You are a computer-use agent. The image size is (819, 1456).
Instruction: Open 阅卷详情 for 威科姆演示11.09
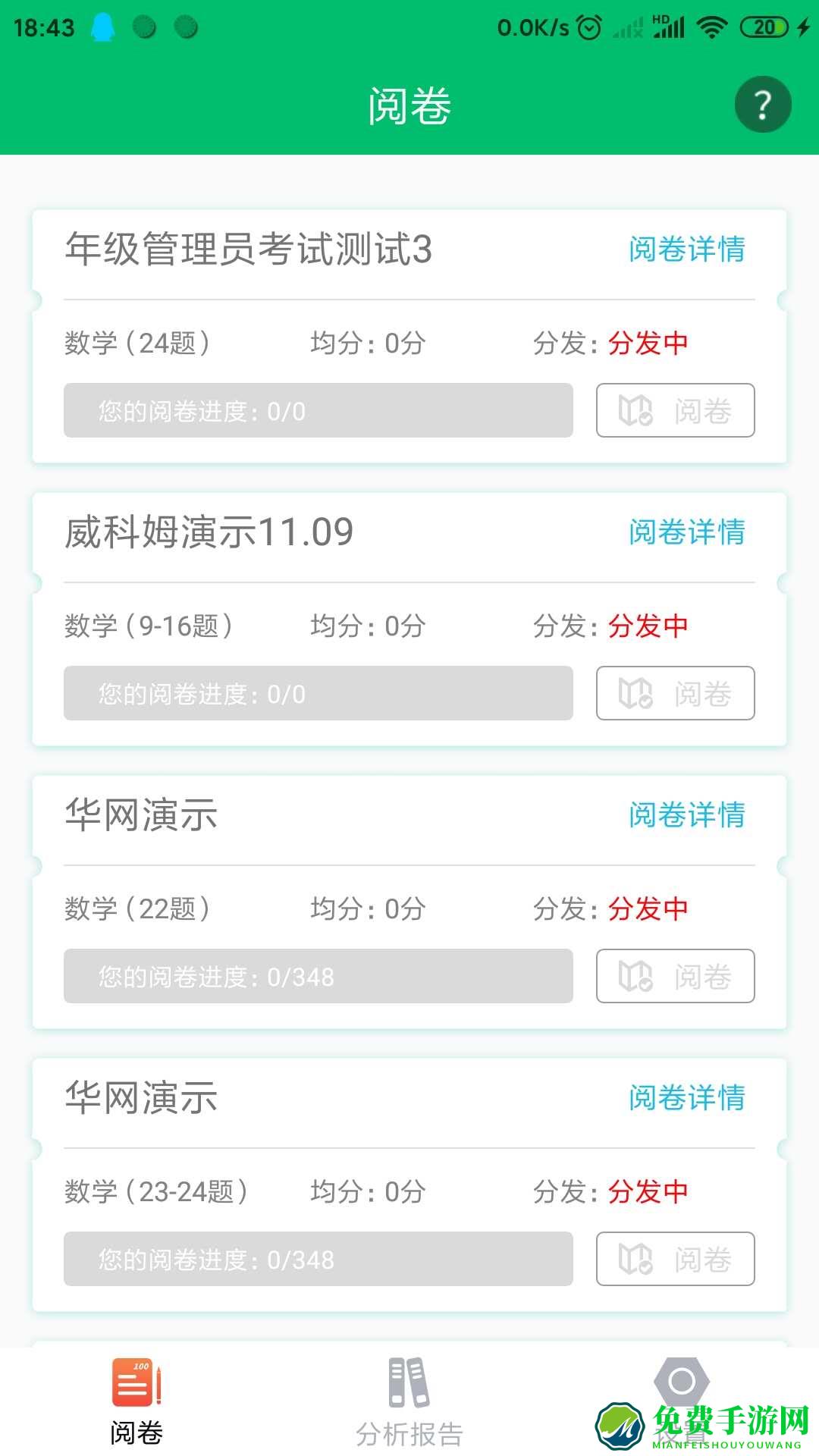point(686,533)
